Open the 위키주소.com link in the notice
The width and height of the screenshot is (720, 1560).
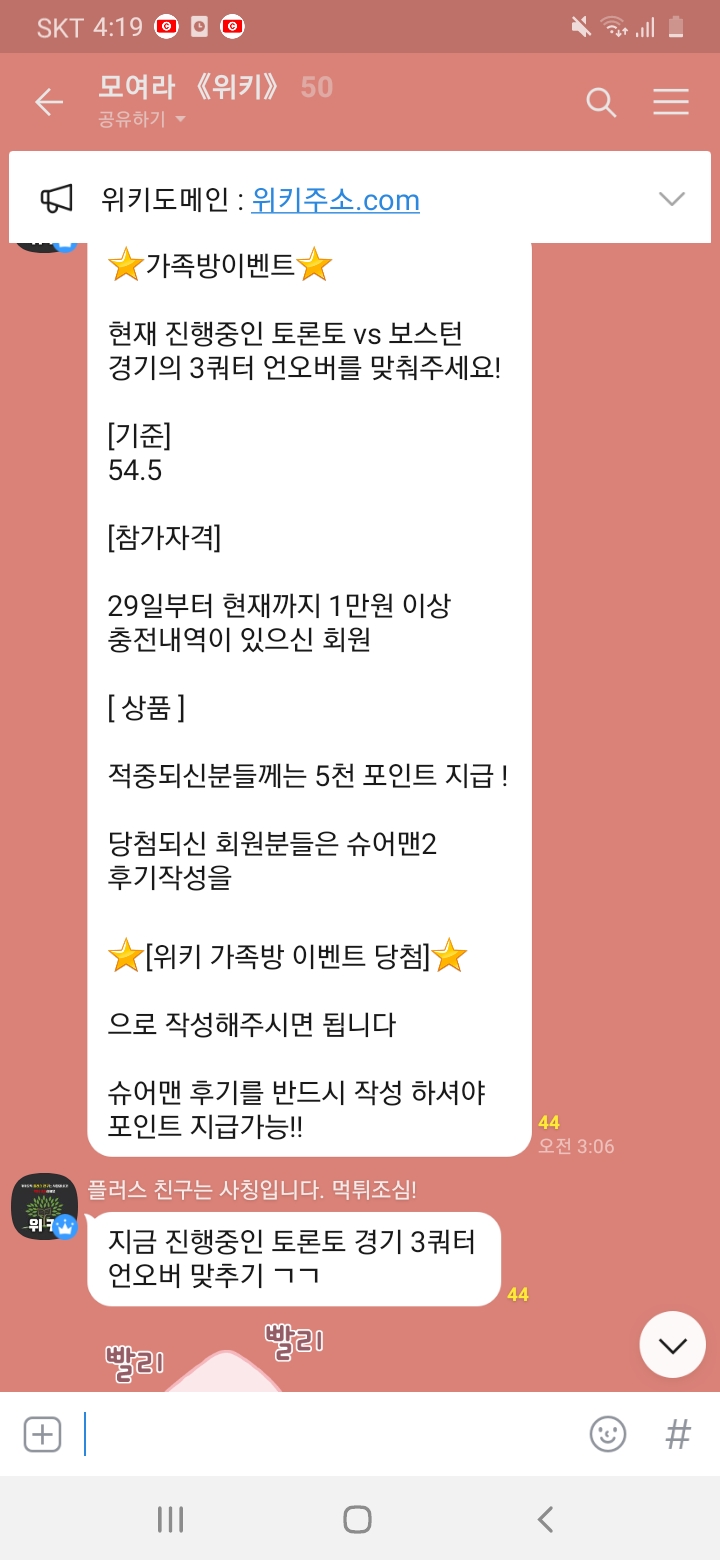click(335, 200)
